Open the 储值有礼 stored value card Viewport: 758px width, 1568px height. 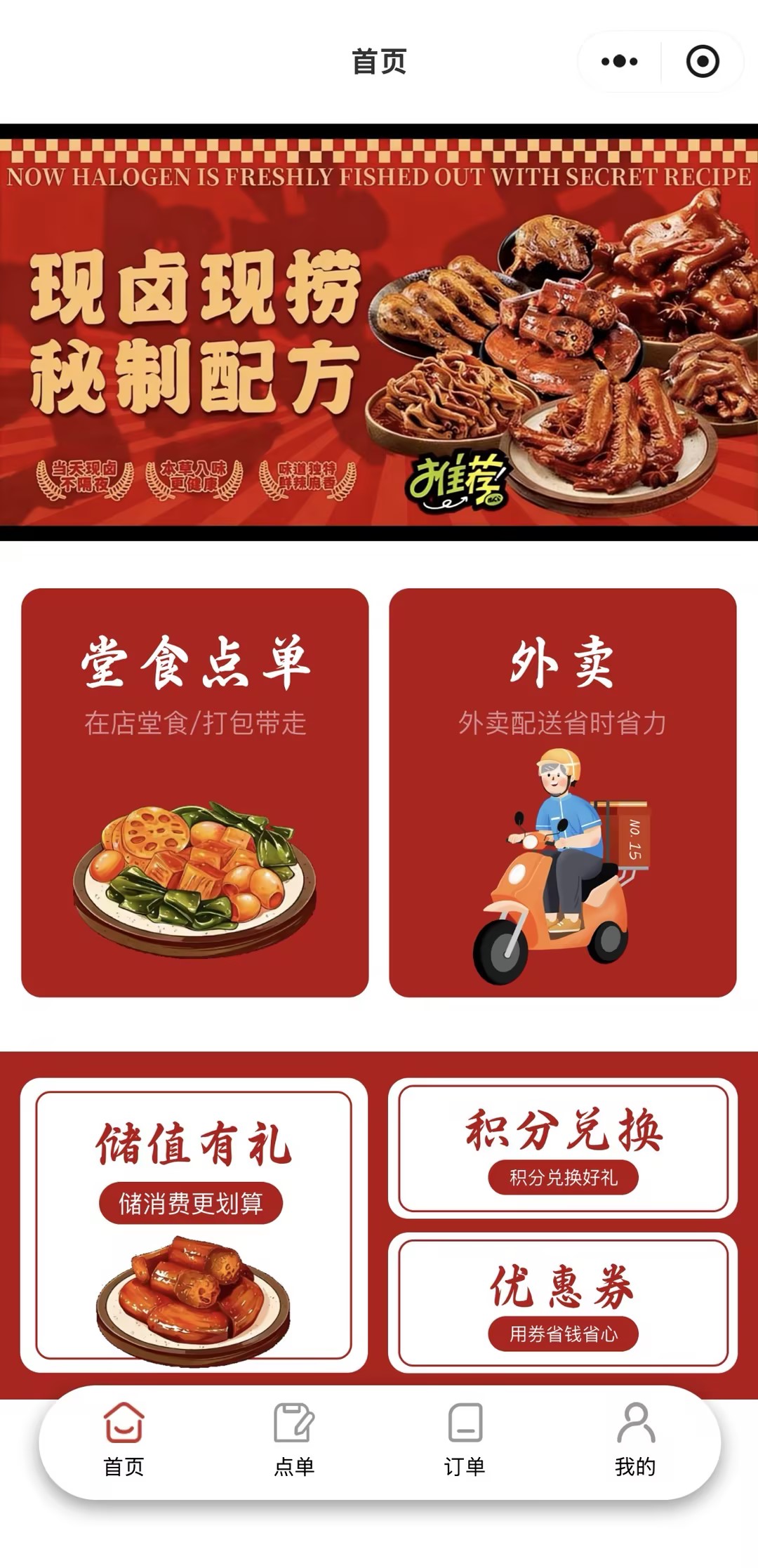(x=194, y=1225)
